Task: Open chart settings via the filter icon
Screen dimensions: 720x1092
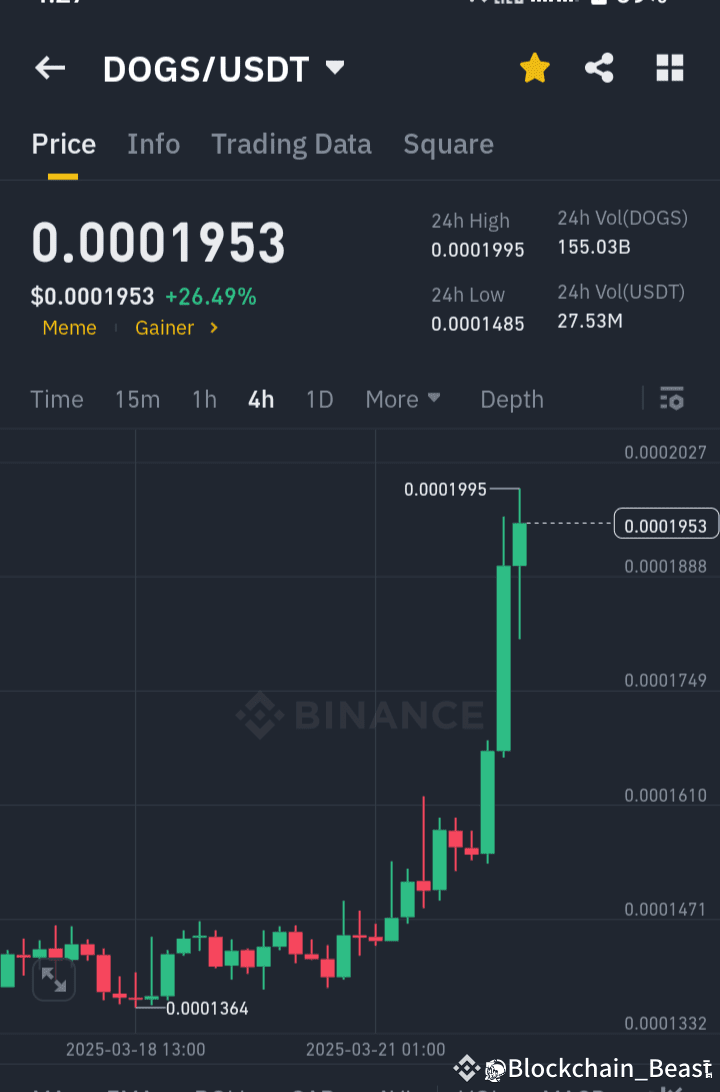Action: (671, 399)
